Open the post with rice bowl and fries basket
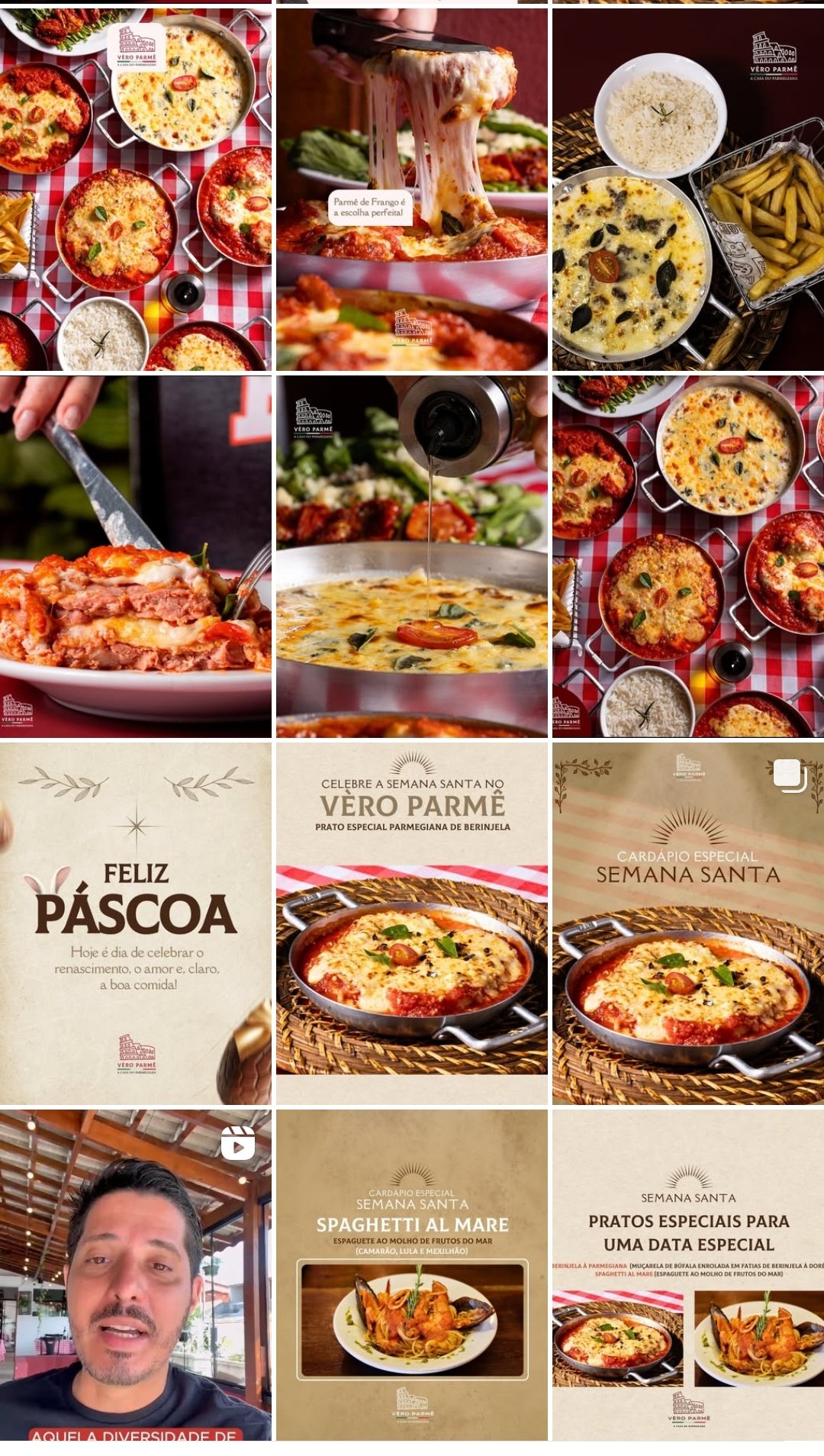Viewport: 824px width, 1456px height. pyautogui.click(x=688, y=191)
